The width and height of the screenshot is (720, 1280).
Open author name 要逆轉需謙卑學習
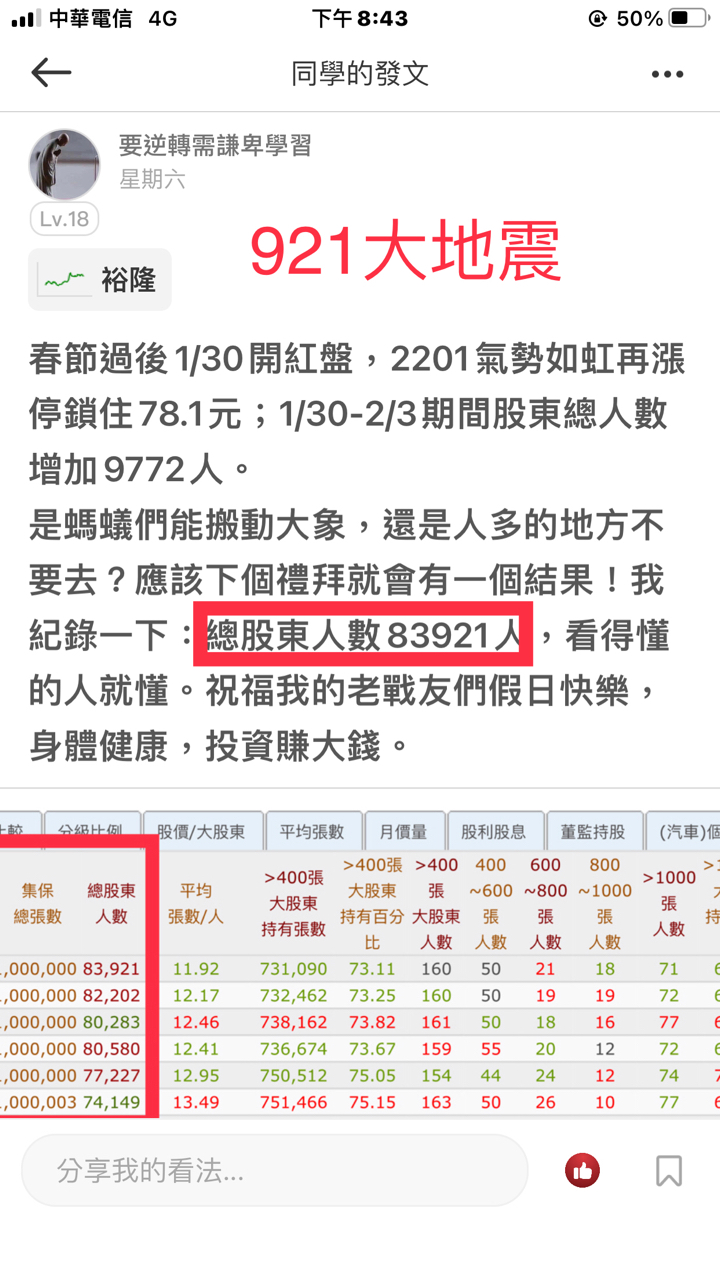pos(215,146)
